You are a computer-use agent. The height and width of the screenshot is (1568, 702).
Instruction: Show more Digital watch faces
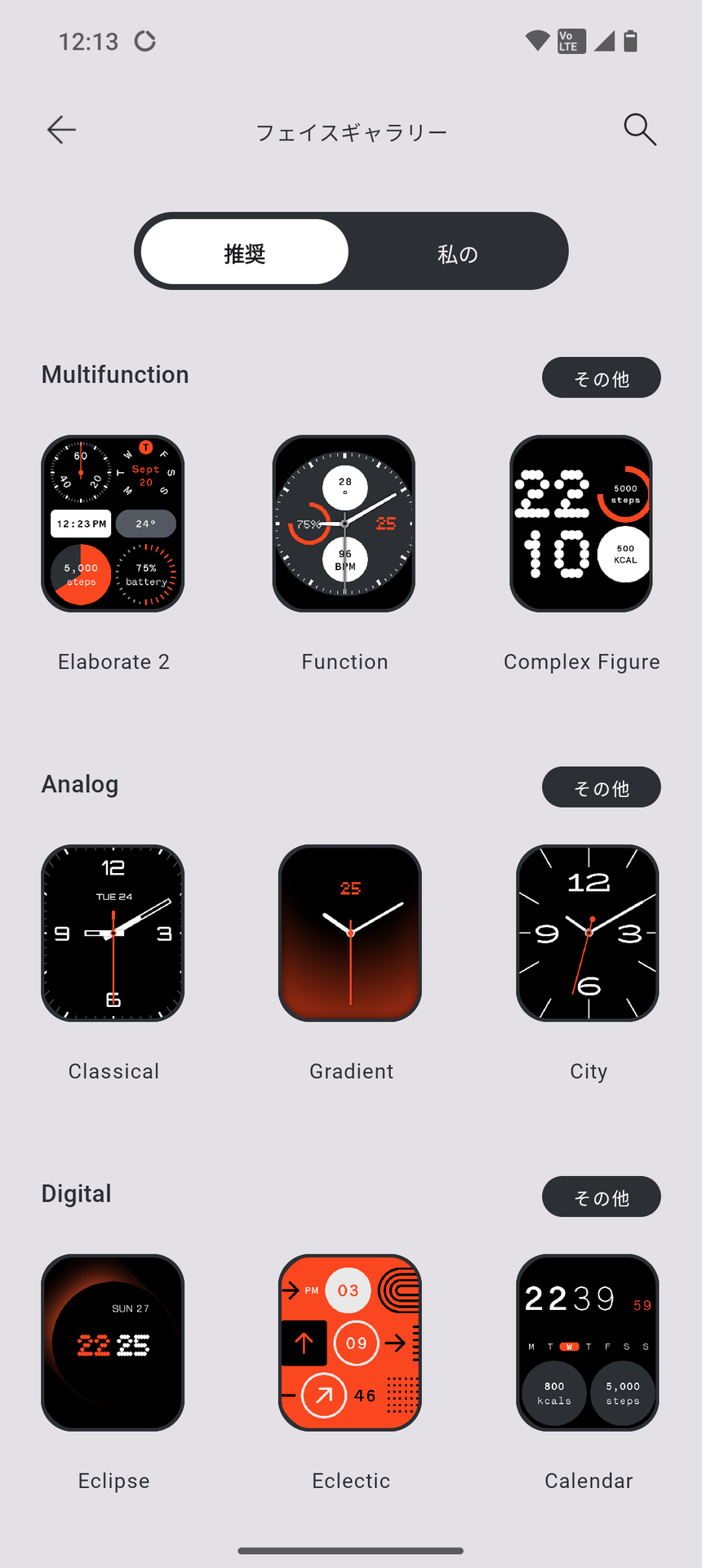coord(601,1197)
